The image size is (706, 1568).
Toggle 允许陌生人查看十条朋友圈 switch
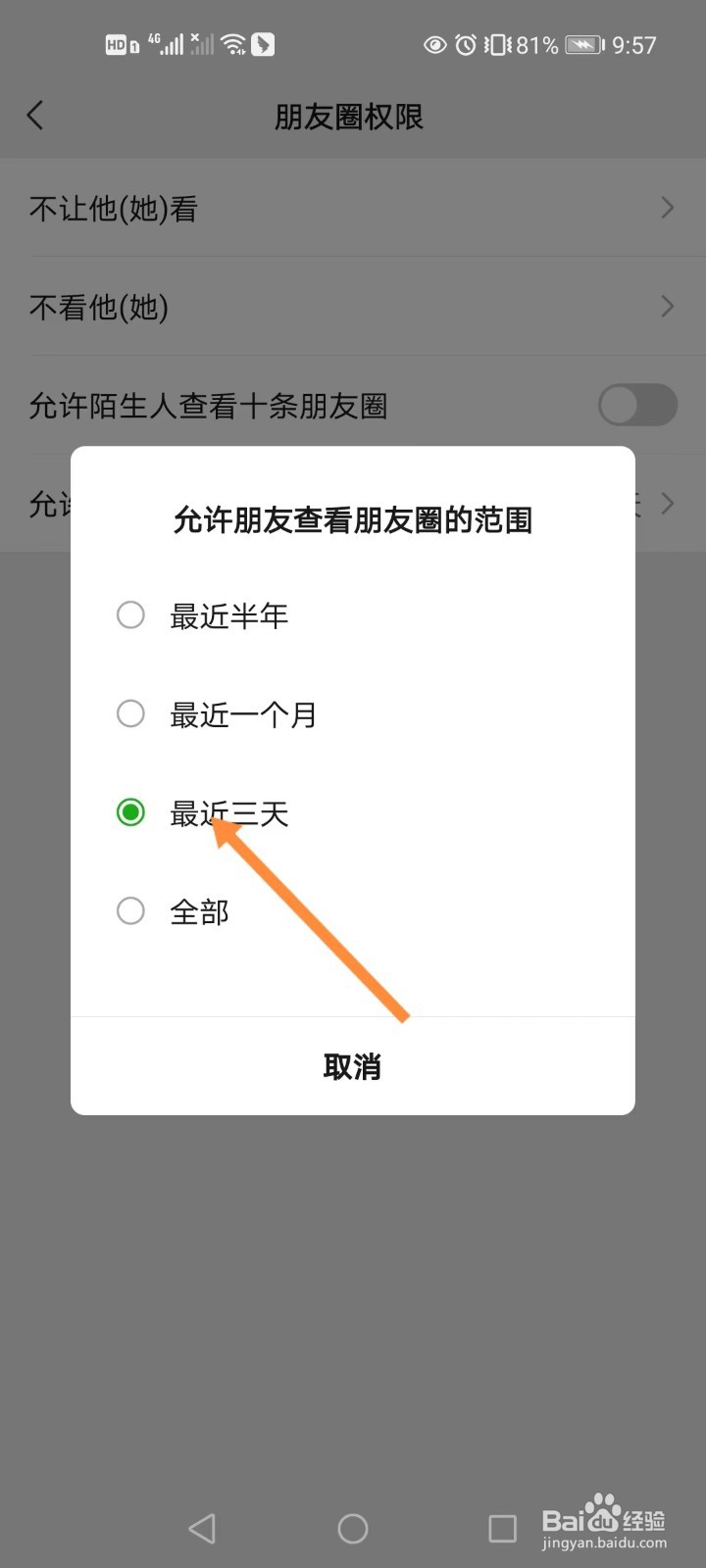637,405
